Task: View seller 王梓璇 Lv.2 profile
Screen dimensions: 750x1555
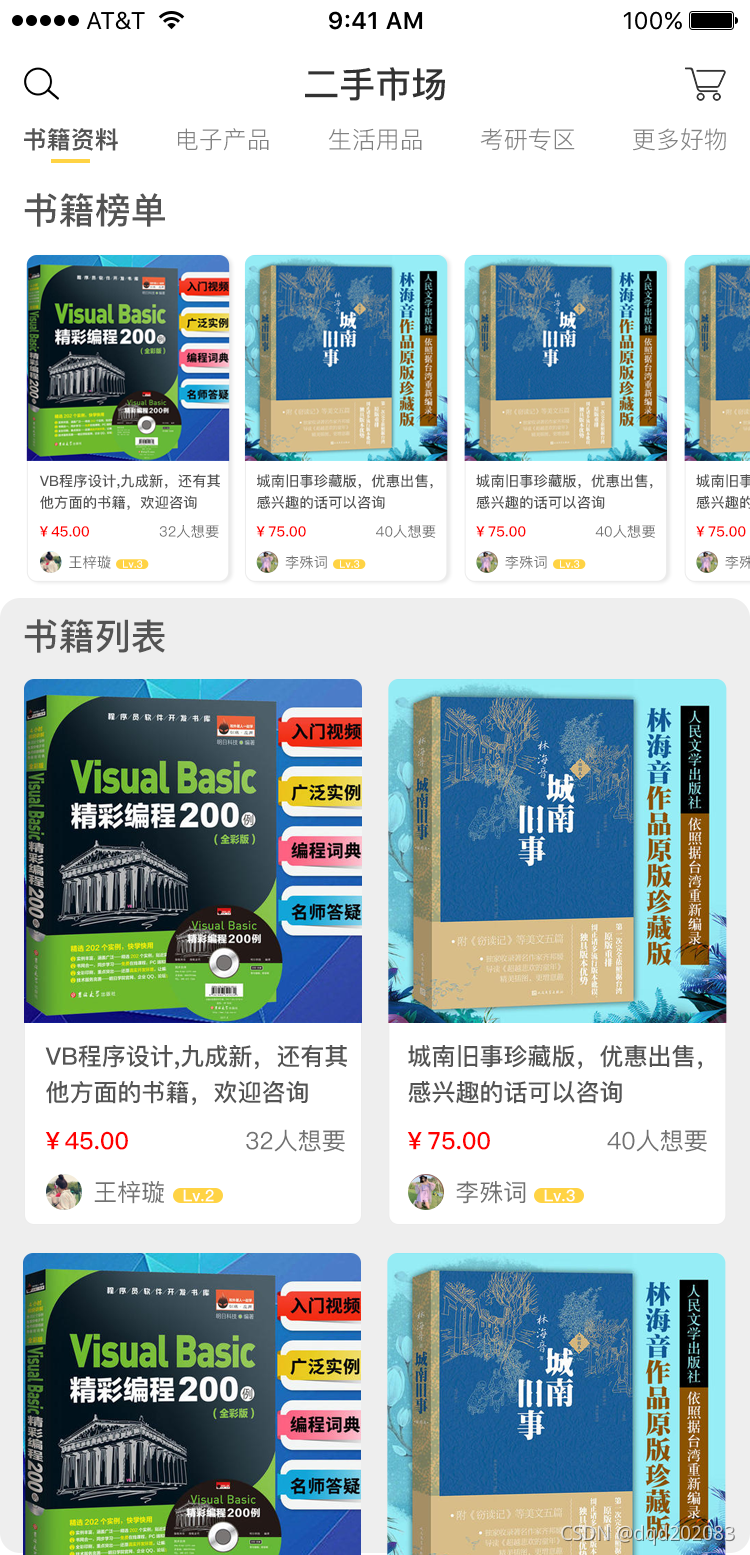Action: 129,1192
